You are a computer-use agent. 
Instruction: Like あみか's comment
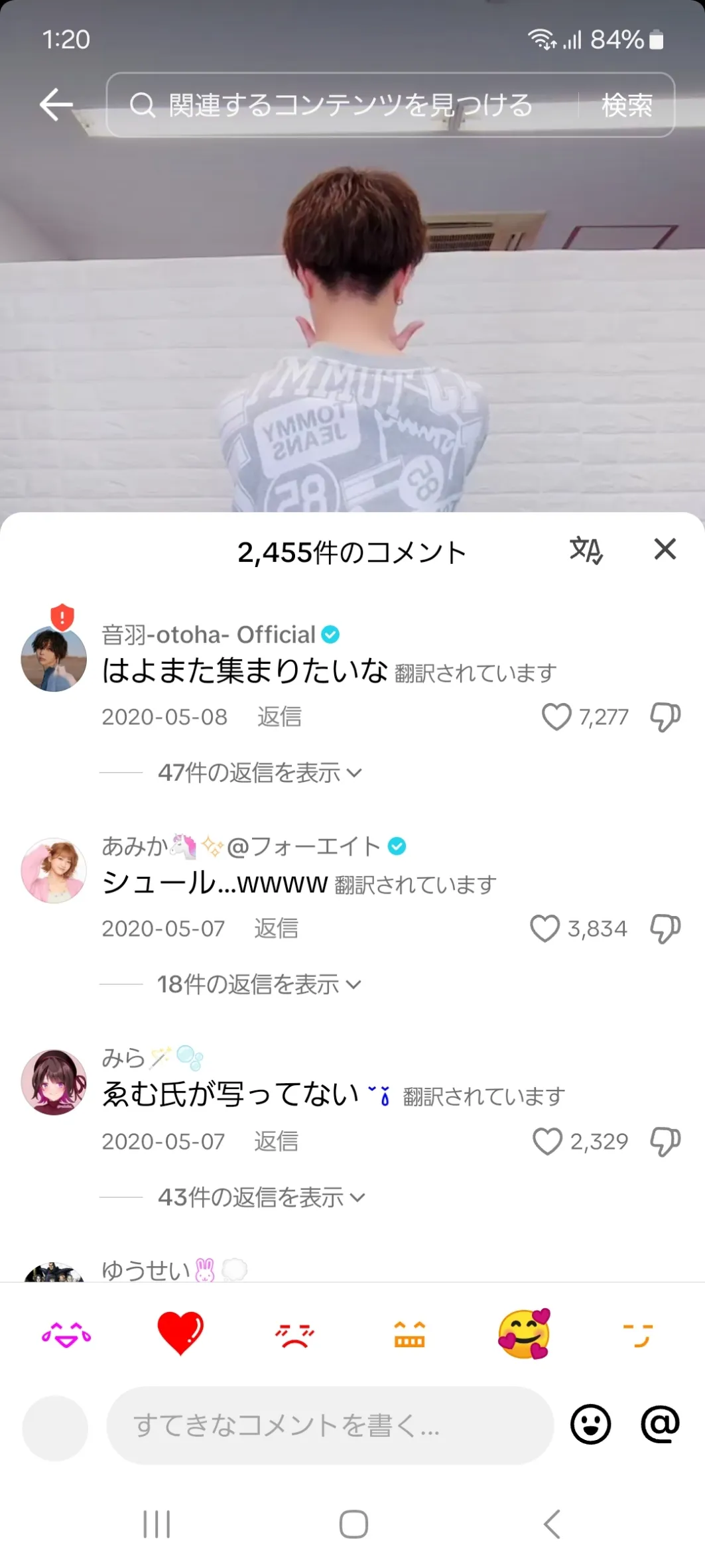coord(545,929)
